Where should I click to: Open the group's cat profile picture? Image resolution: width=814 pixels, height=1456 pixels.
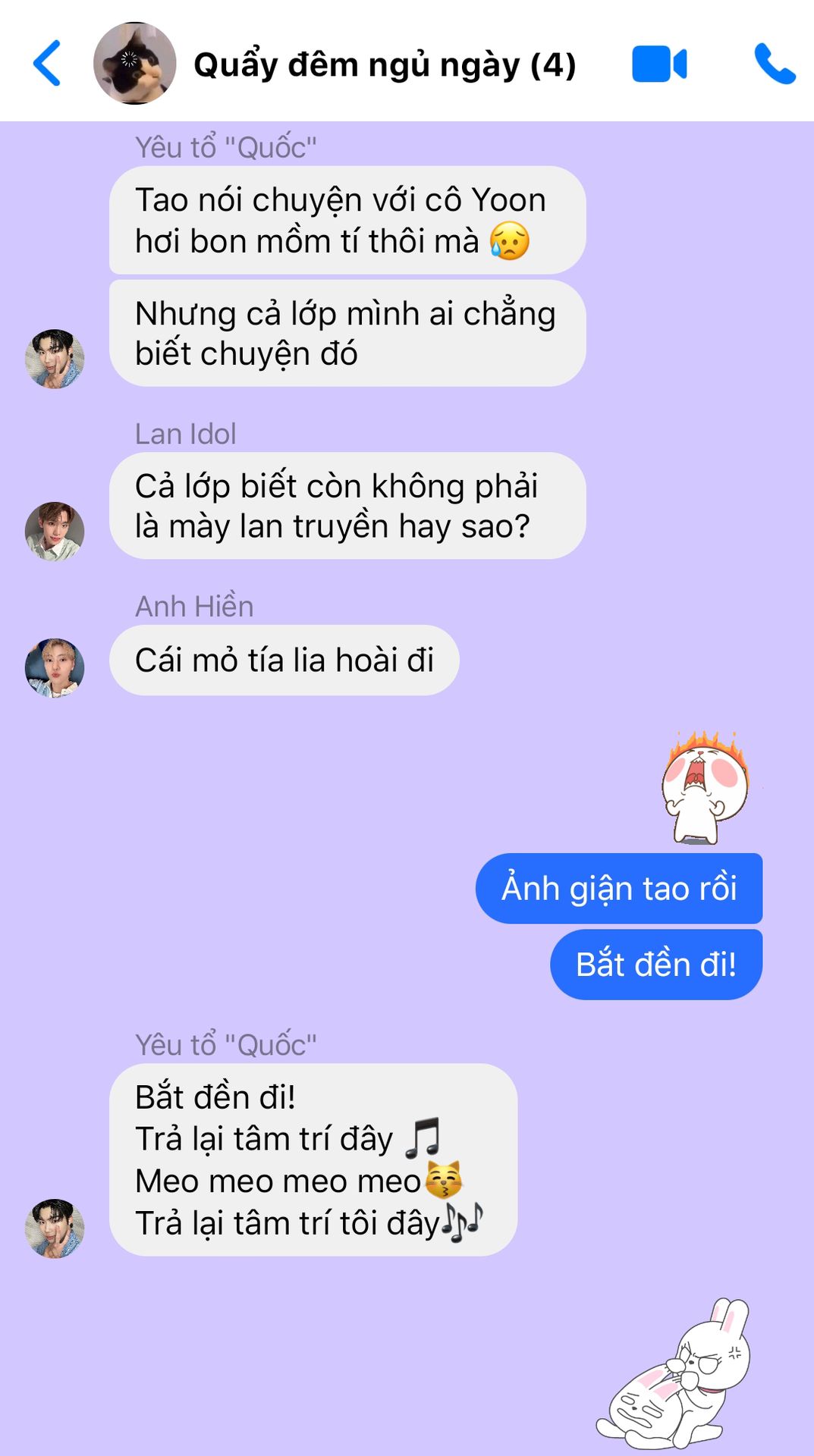pos(134,64)
